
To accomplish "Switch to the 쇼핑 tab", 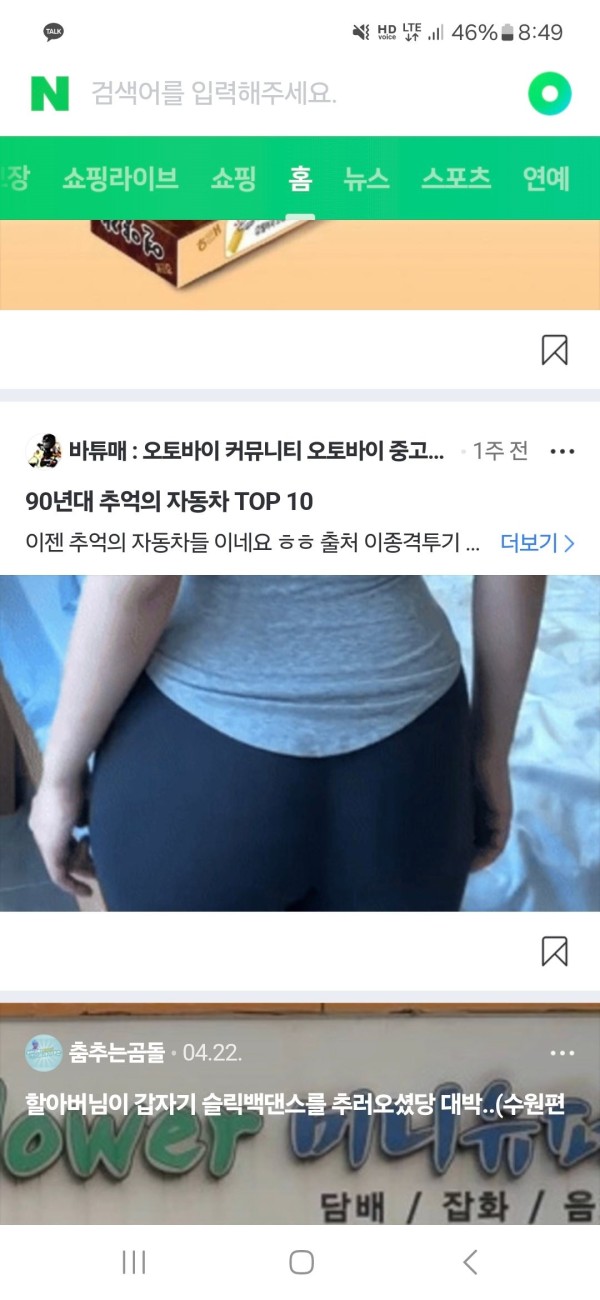I will [x=233, y=179].
